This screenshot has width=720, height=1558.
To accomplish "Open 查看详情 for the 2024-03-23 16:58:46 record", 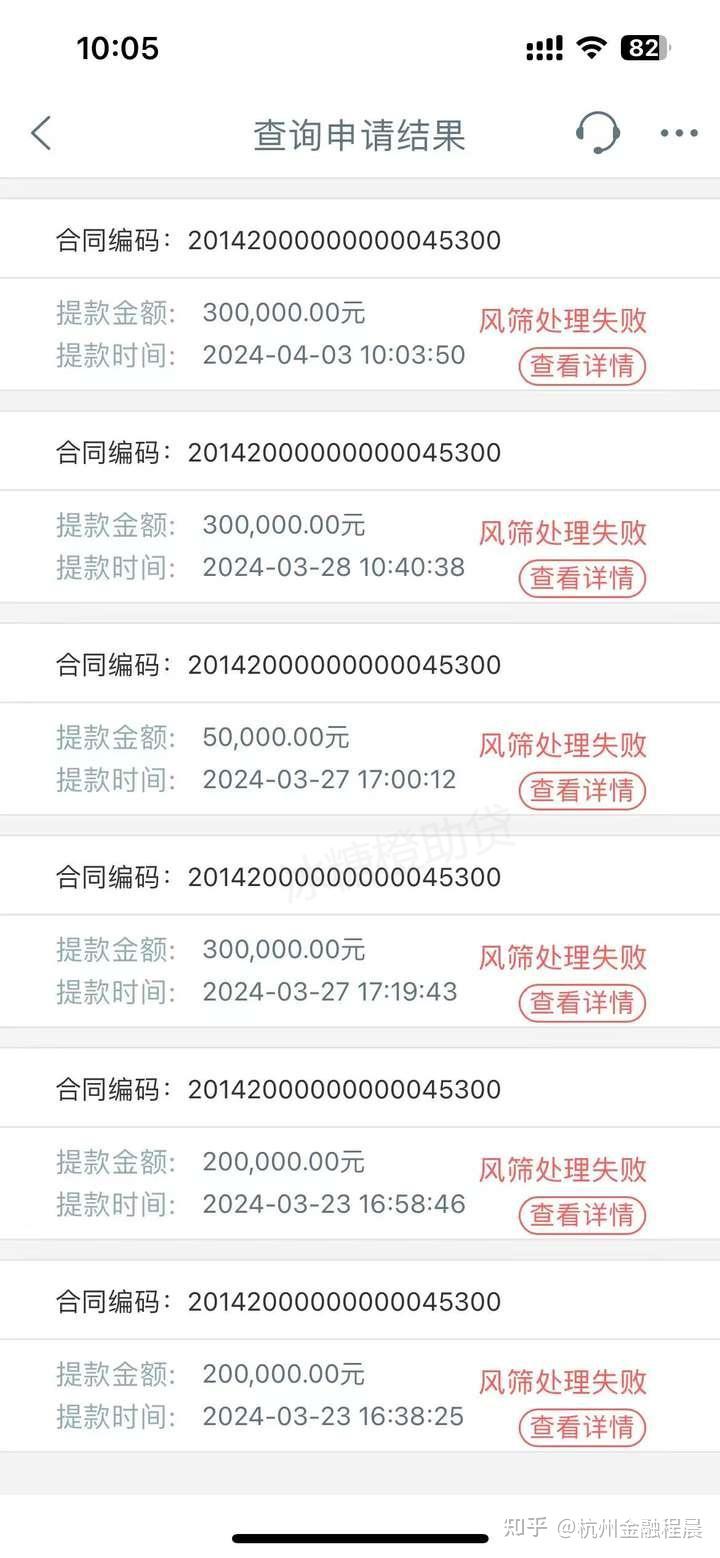I will pyautogui.click(x=582, y=1215).
